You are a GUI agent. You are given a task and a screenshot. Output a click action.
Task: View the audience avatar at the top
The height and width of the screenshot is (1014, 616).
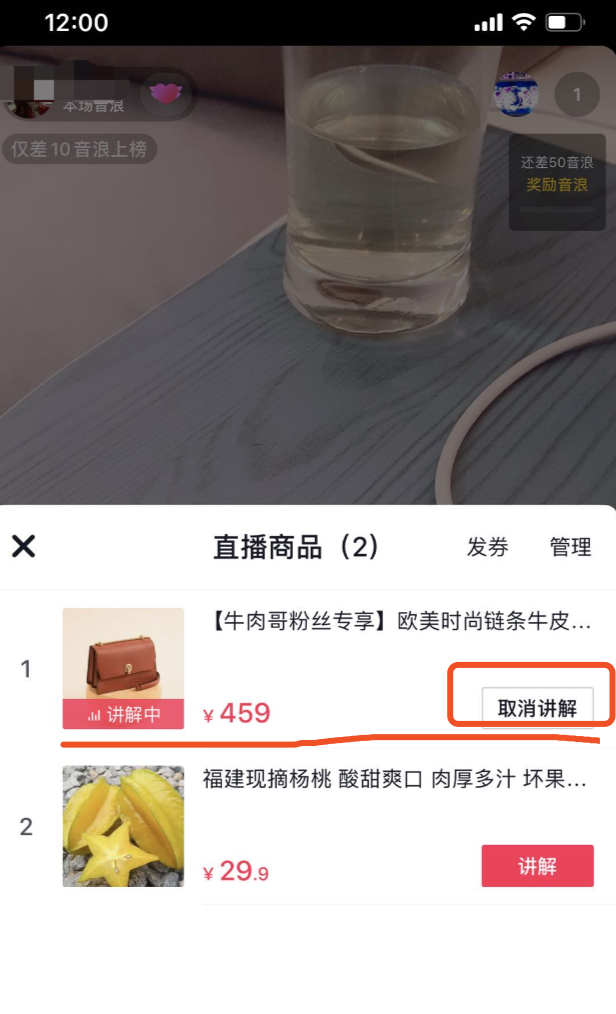(516, 95)
